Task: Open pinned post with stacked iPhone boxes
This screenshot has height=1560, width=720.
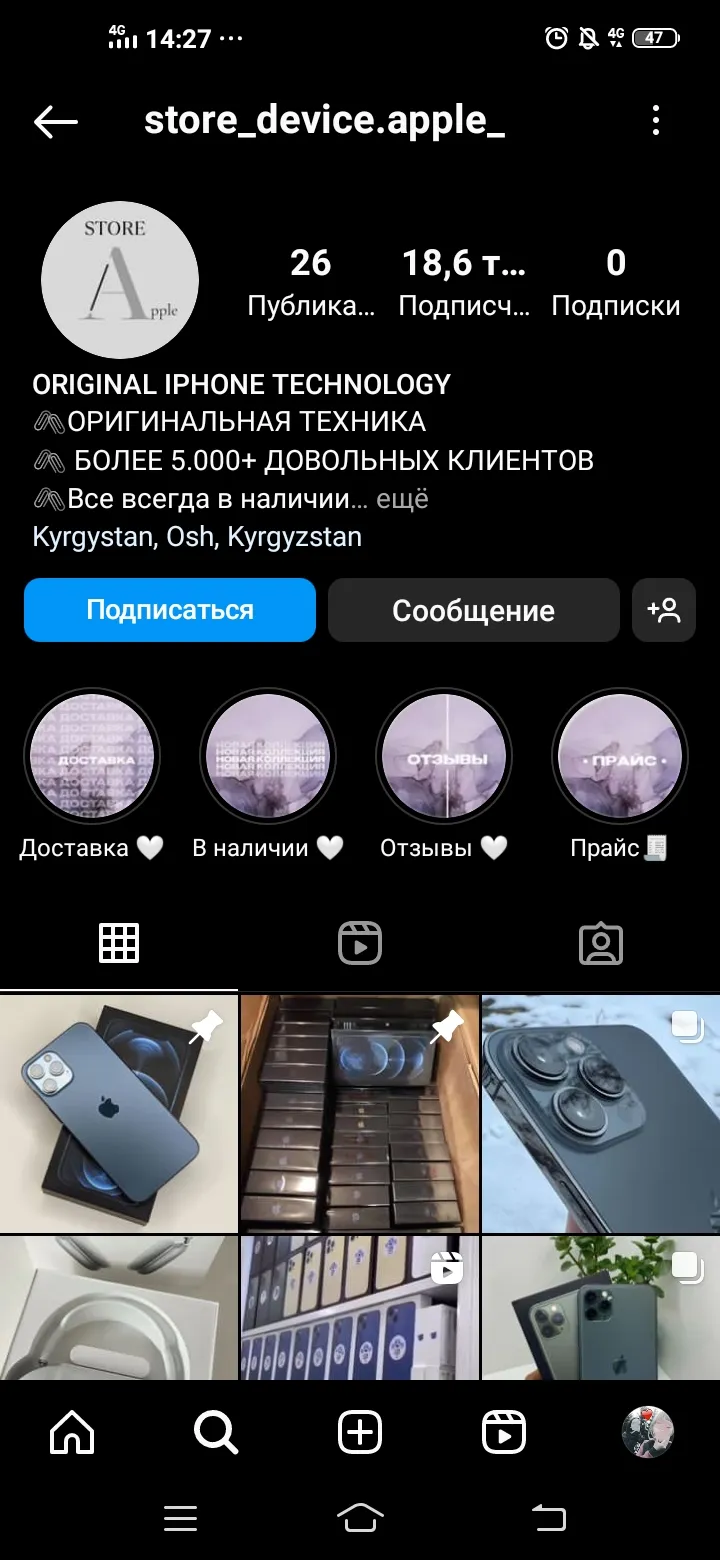Action: [360, 1113]
